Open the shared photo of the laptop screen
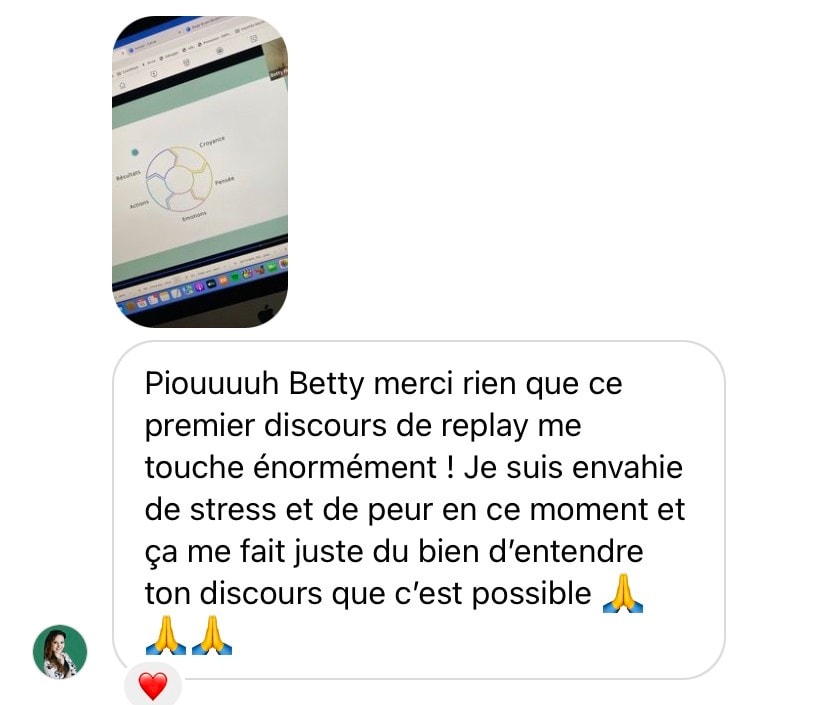The width and height of the screenshot is (828, 705). (x=200, y=172)
